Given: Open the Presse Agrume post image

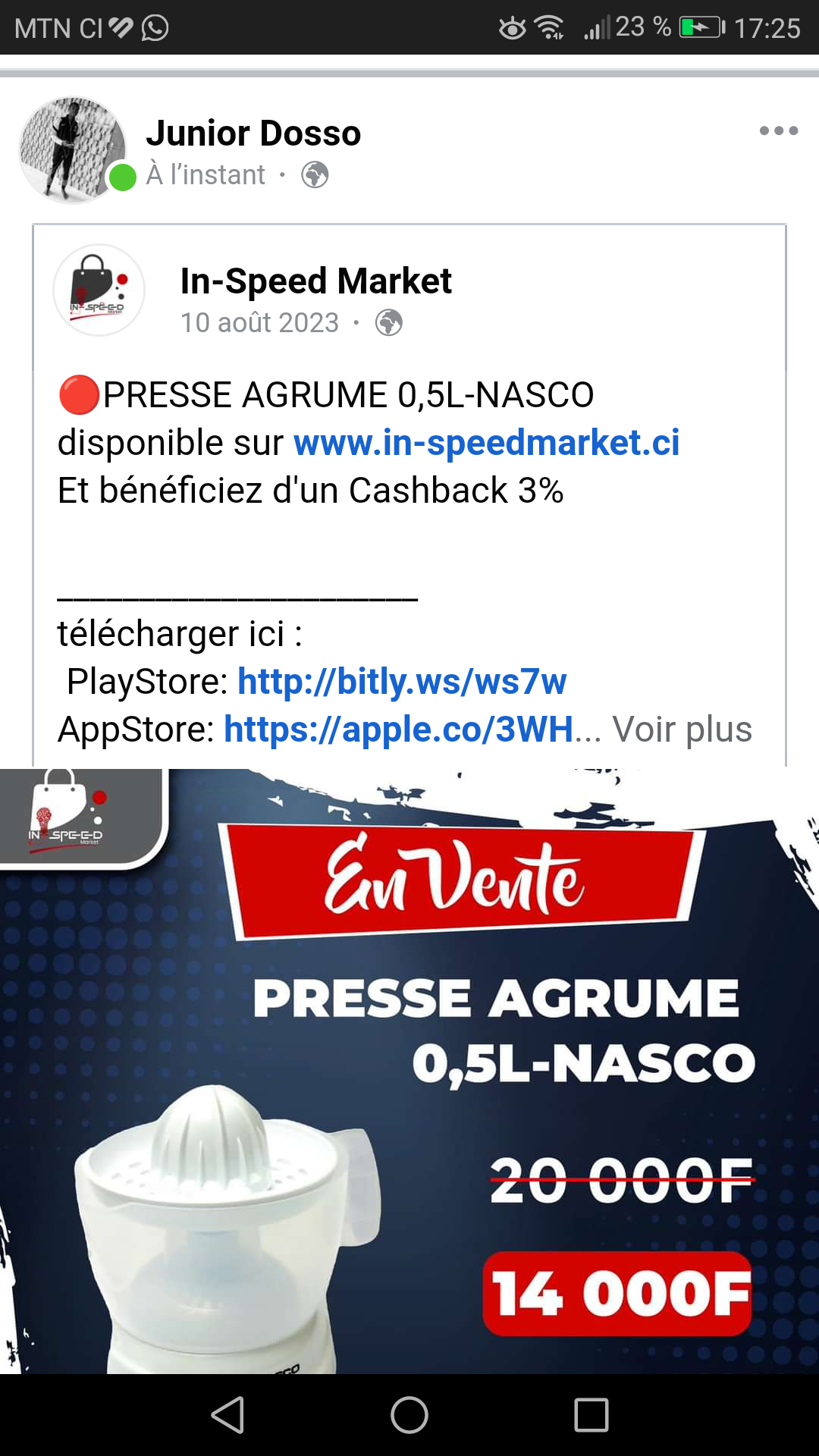Looking at the screenshot, I should 409,1069.
